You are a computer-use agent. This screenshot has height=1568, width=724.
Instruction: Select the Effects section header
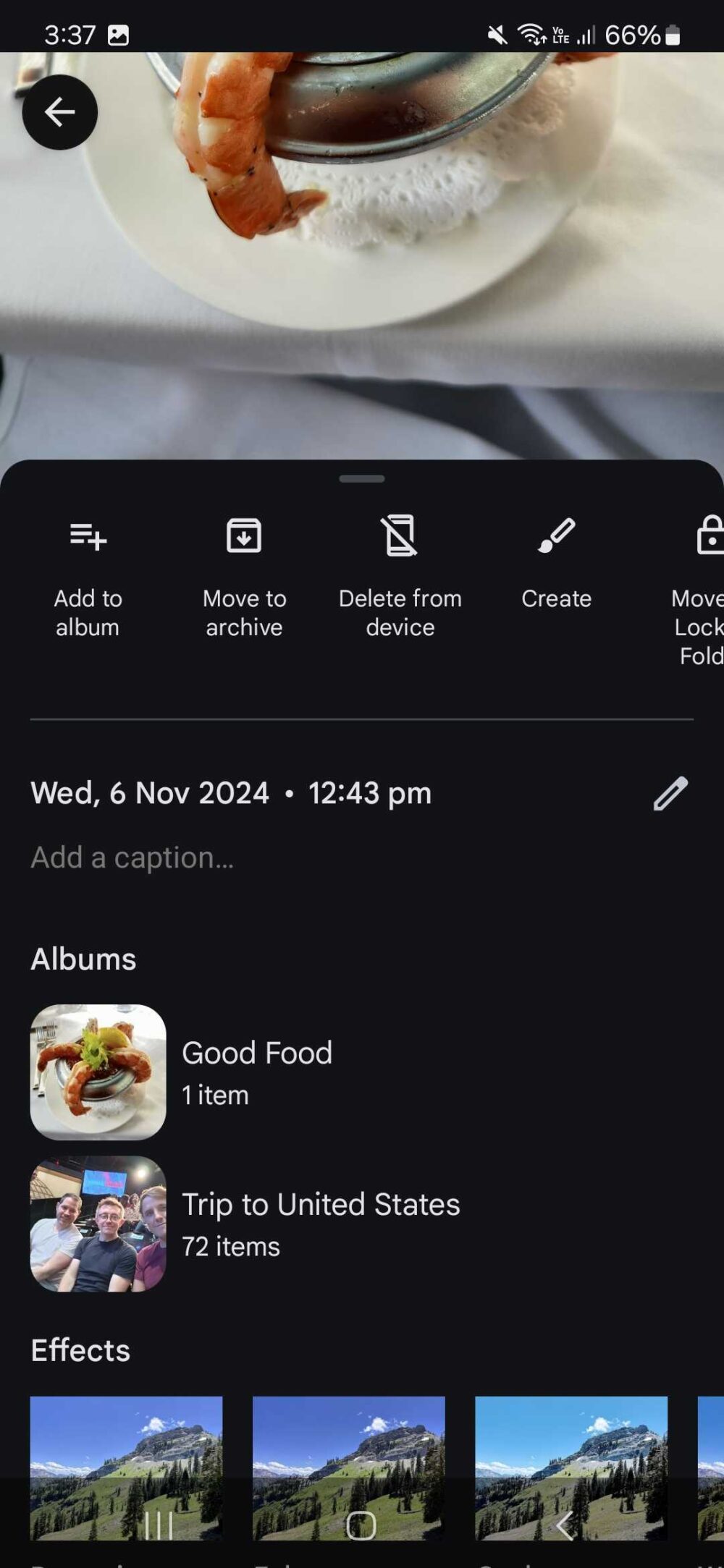[x=80, y=1350]
